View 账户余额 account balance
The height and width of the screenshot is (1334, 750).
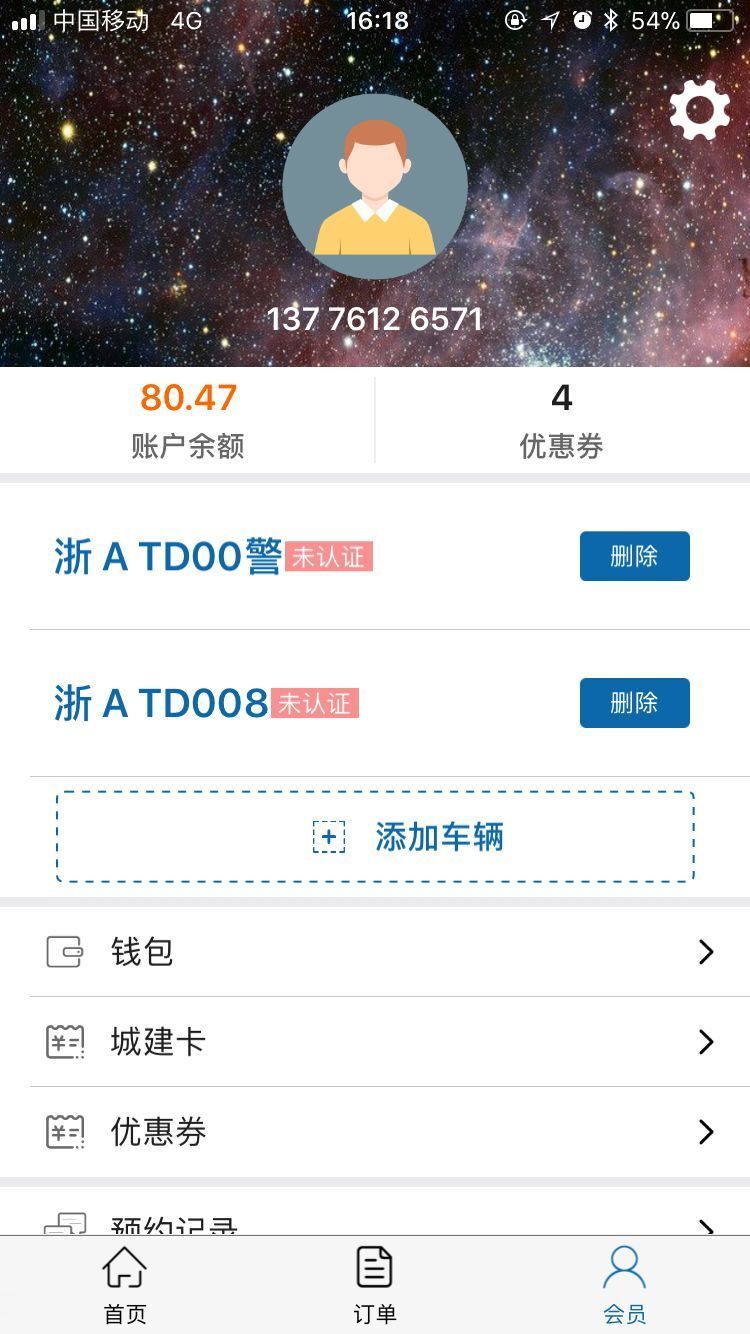click(x=188, y=420)
